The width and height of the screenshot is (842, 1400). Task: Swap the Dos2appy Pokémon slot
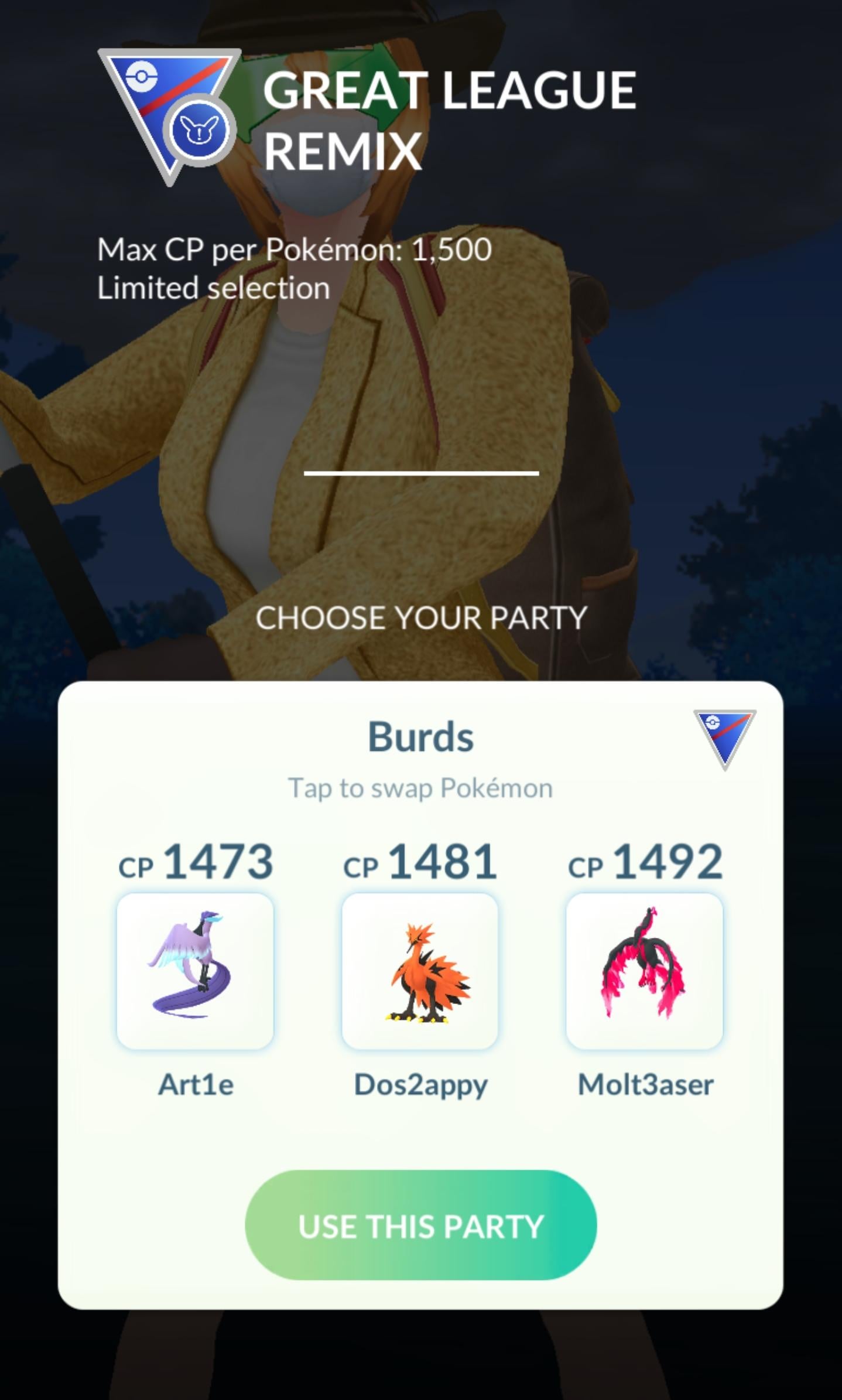pos(420,971)
